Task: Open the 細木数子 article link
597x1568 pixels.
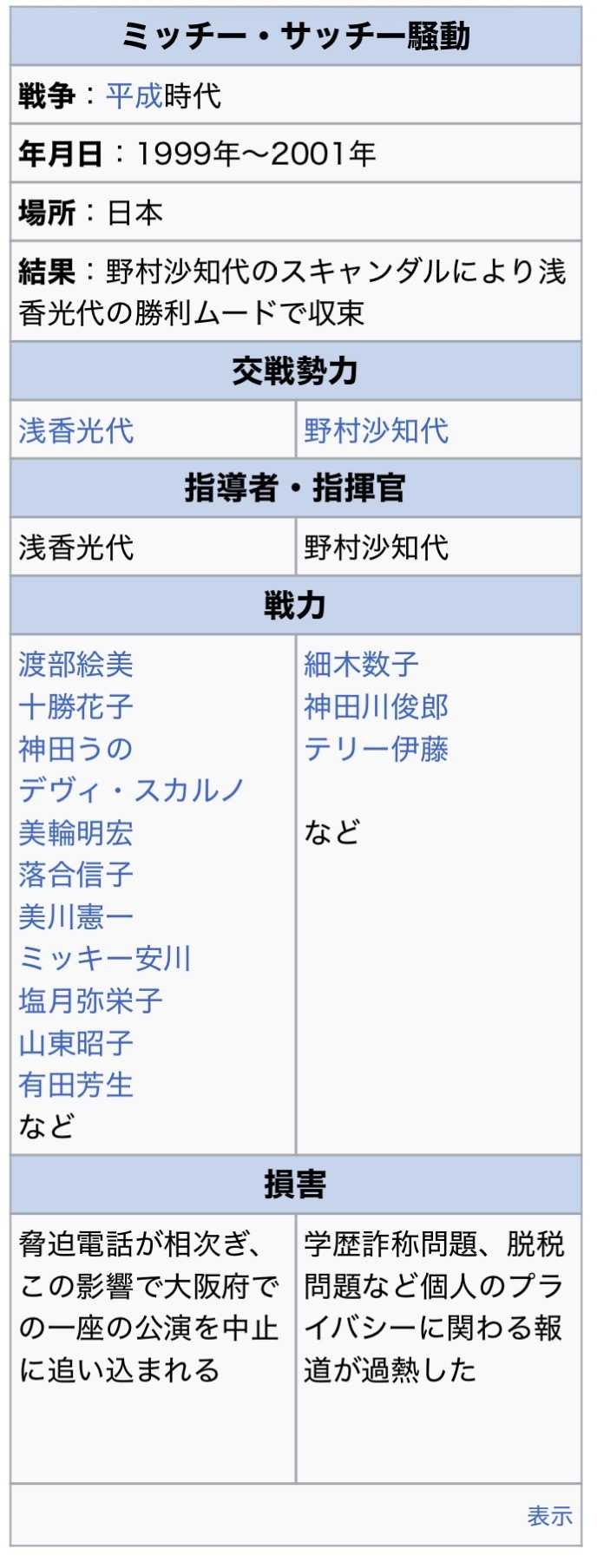Action: [361, 665]
